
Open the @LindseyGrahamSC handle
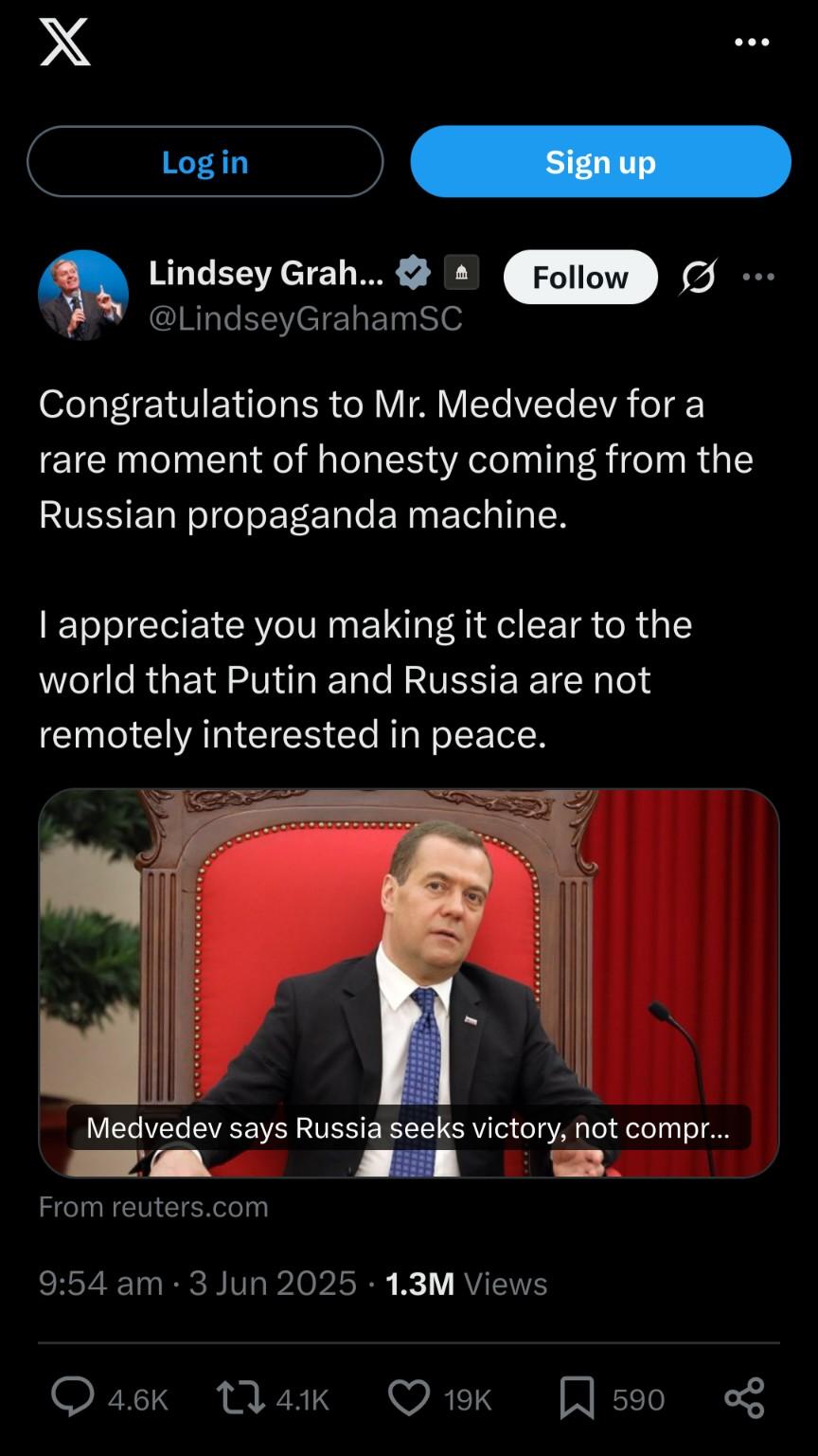[x=306, y=319]
